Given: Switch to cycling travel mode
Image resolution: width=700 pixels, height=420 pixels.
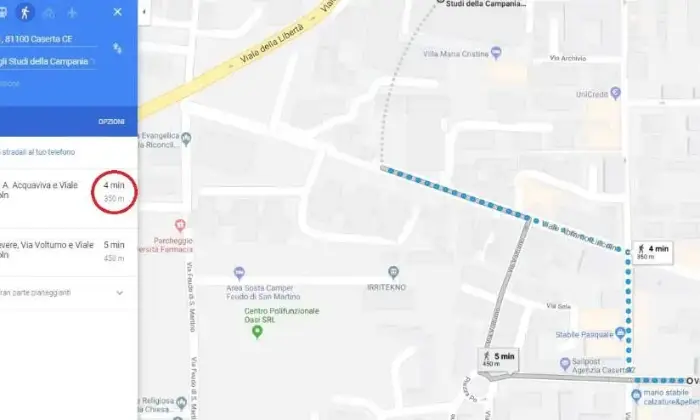Looking at the screenshot, I should (x=47, y=12).
